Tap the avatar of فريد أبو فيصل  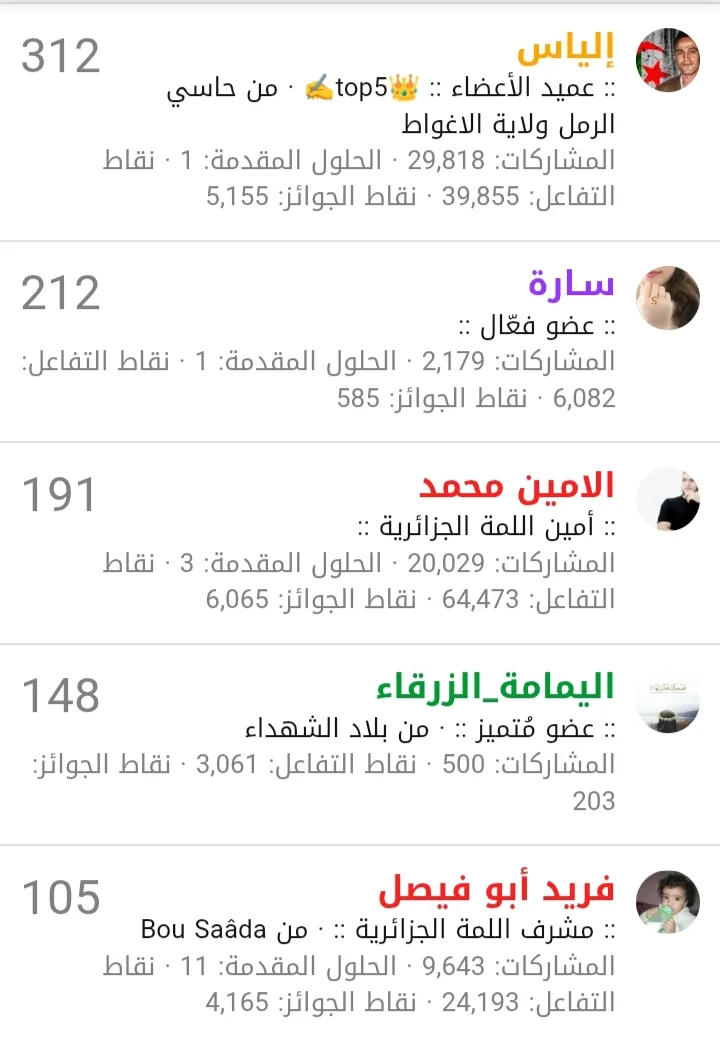668,902
